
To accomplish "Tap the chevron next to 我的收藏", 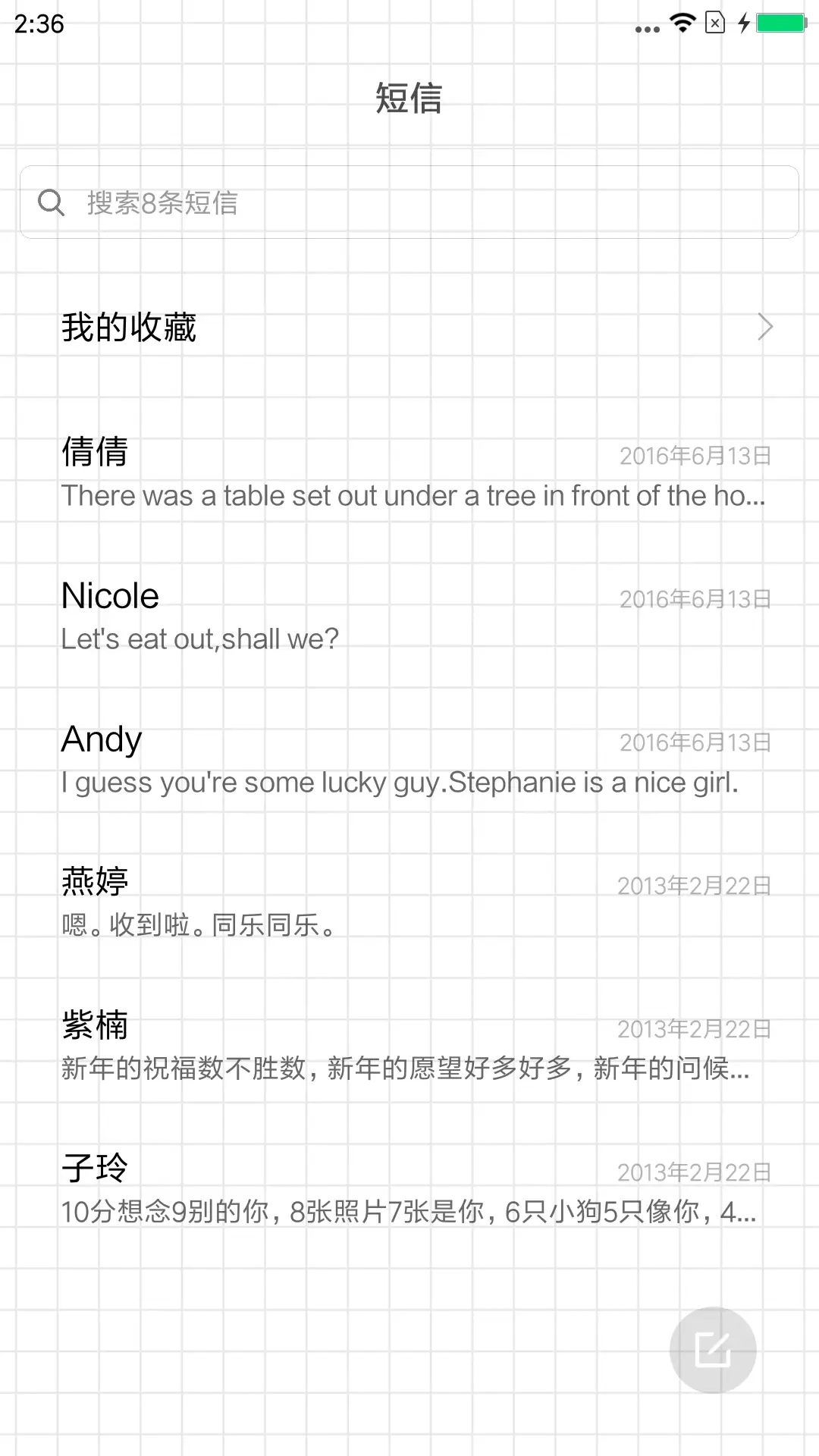I will pyautogui.click(x=764, y=326).
